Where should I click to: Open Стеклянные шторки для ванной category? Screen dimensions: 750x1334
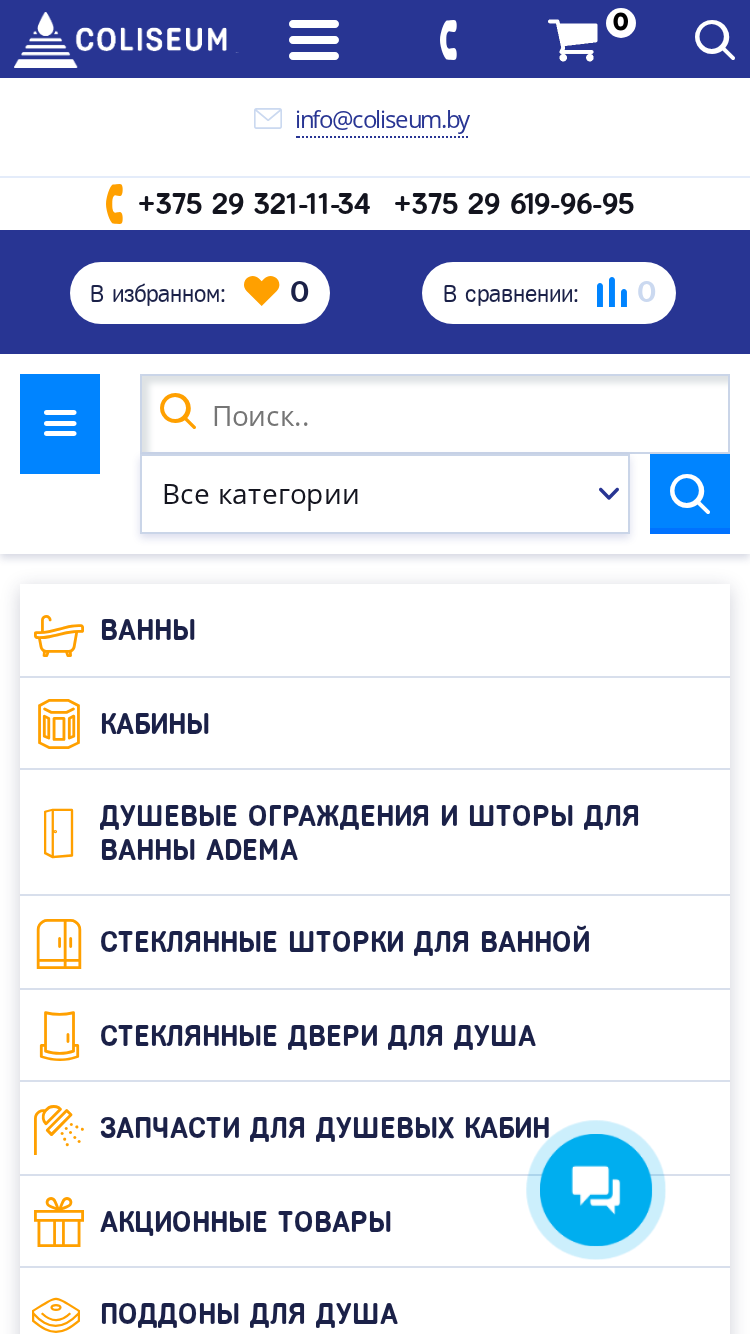click(x=375, y=943)
